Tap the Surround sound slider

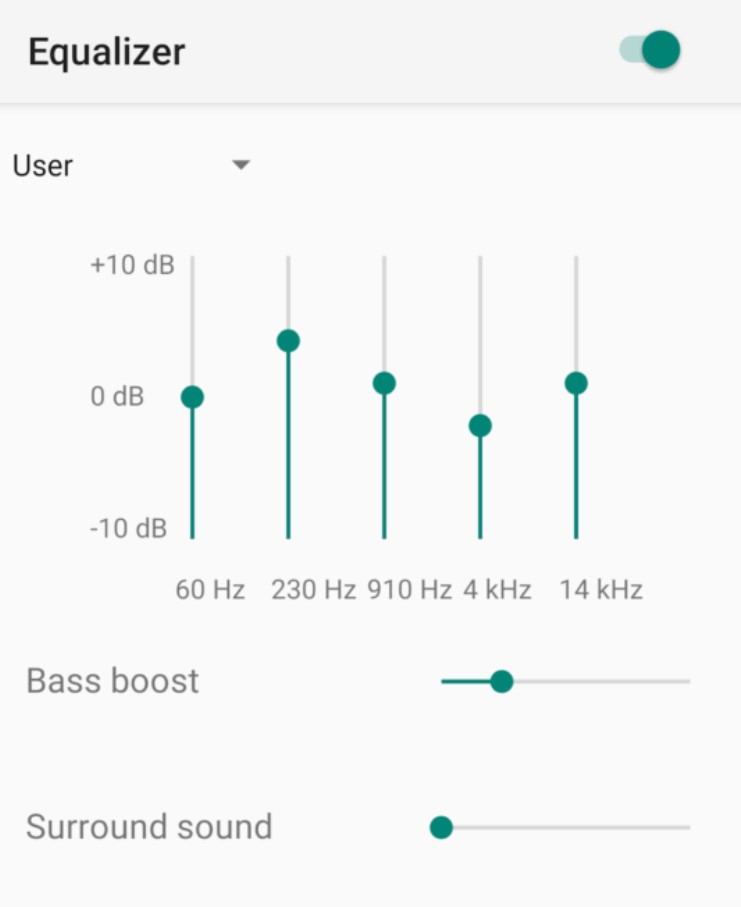coord(441,827)
